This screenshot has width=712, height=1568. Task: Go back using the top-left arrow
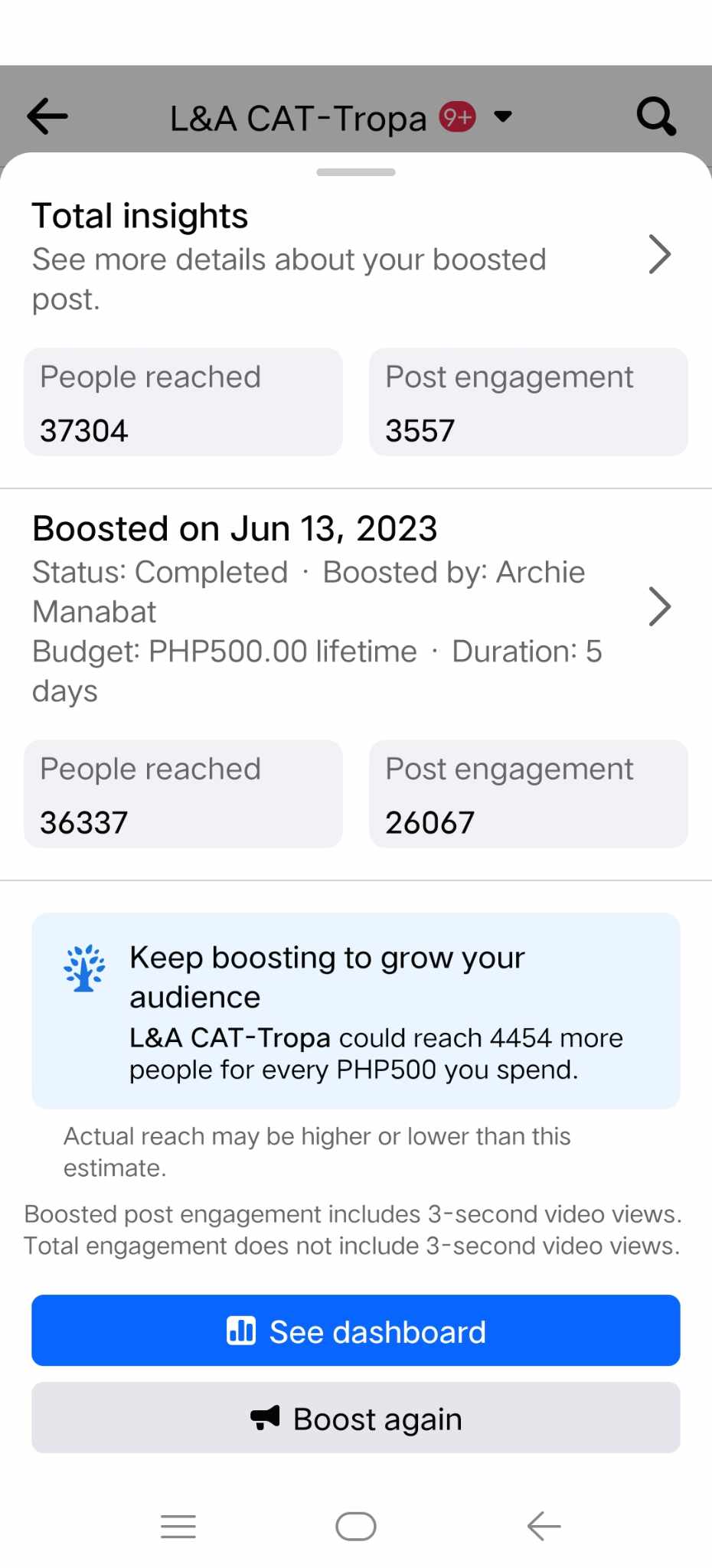[x=47, y=116]
